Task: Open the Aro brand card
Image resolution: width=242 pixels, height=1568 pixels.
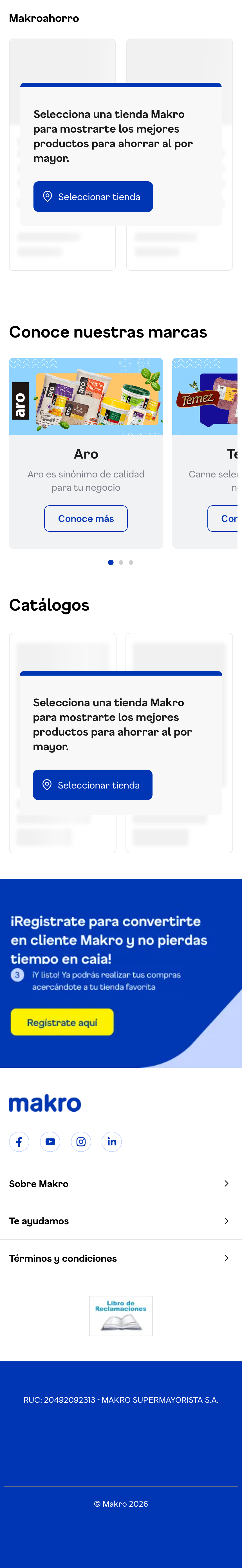Action: [86, 397]
